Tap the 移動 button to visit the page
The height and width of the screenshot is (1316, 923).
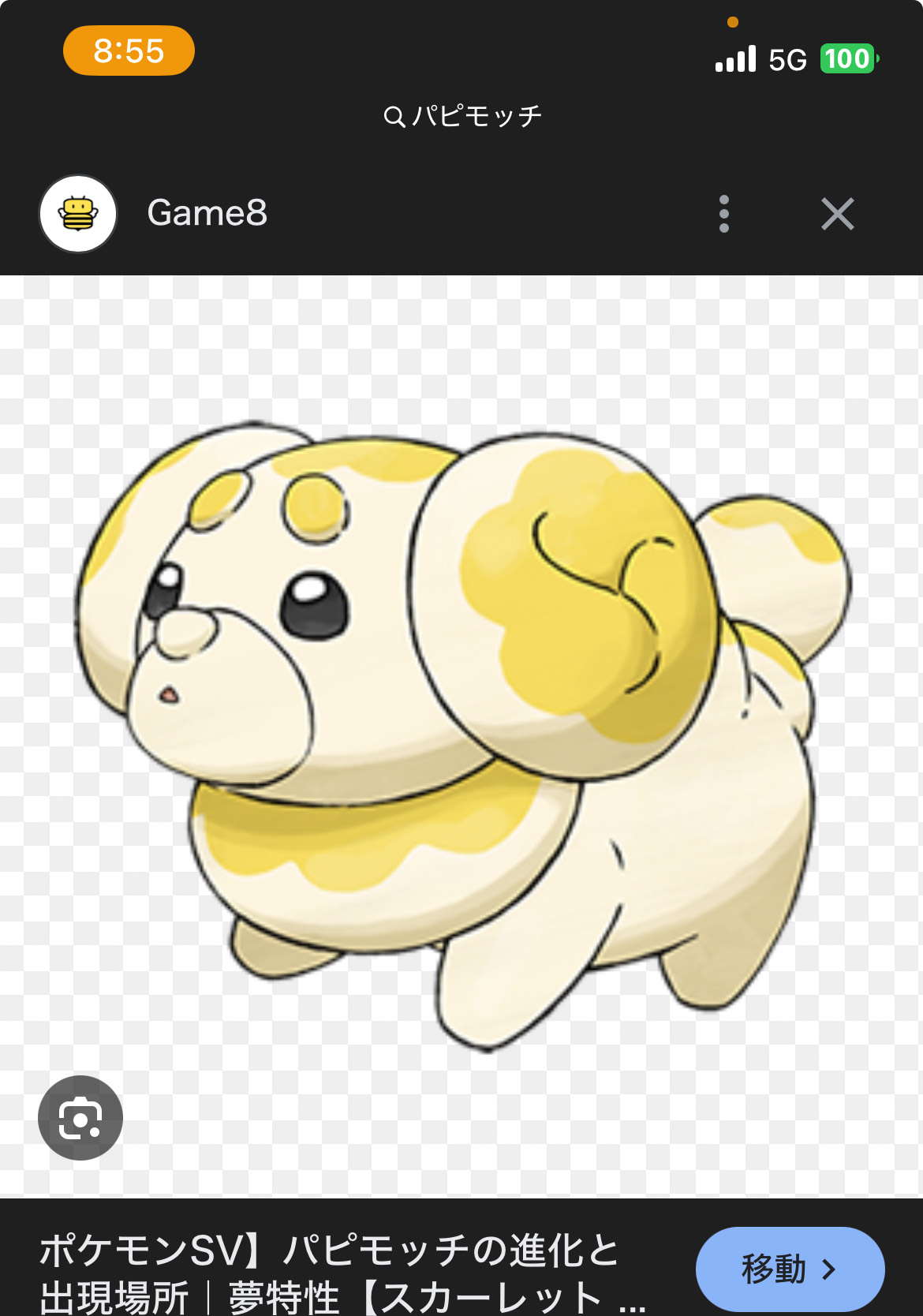point(790,1269)
